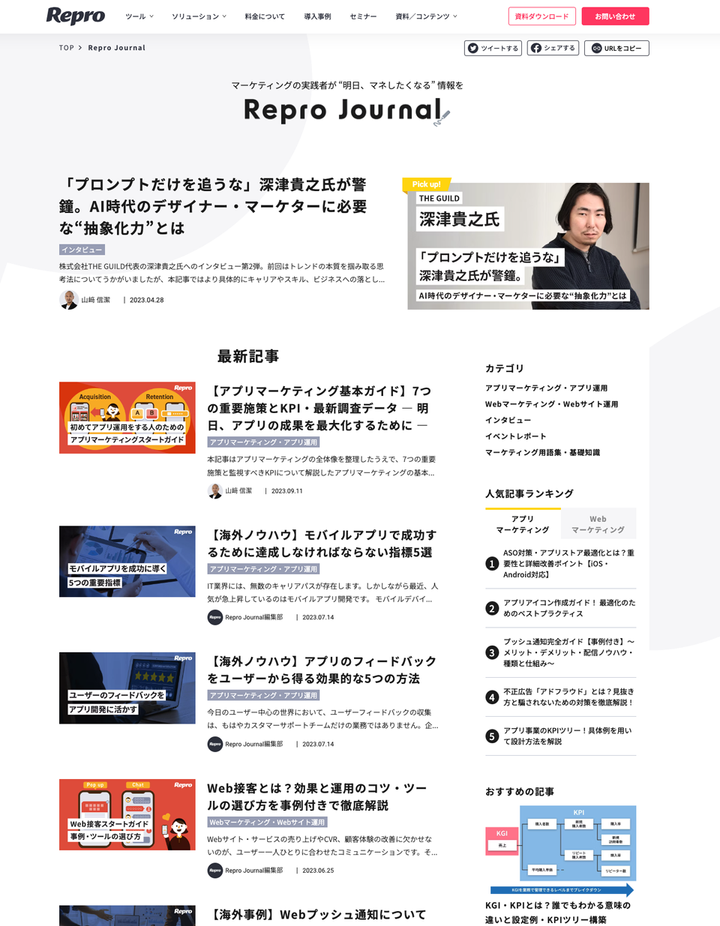The image size is (720, 926).
Task: Open the アプリアイコン作成ガイド ranking item
Action: coord(568,608)
